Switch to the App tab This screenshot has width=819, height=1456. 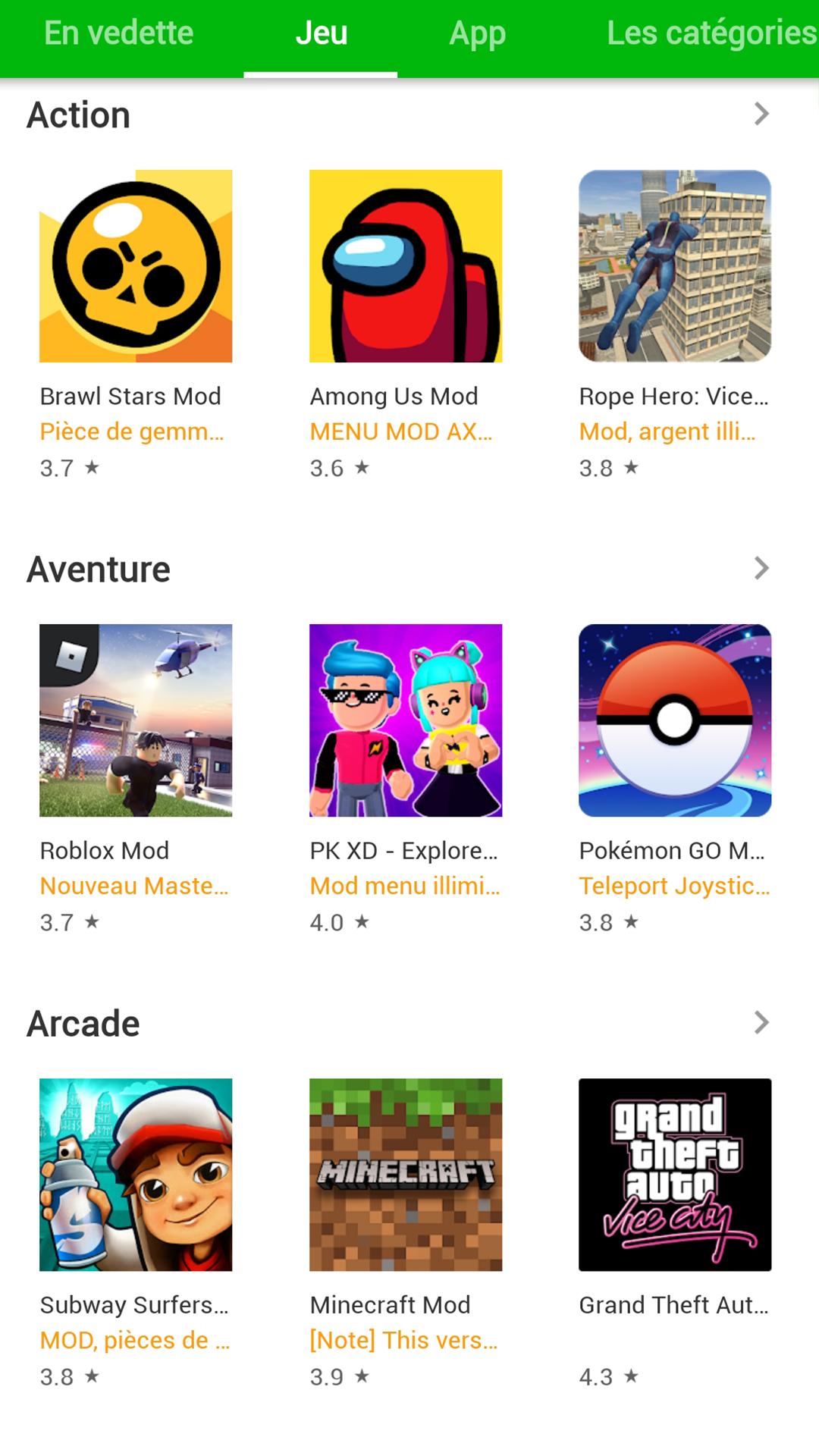(x=477, y=33)
